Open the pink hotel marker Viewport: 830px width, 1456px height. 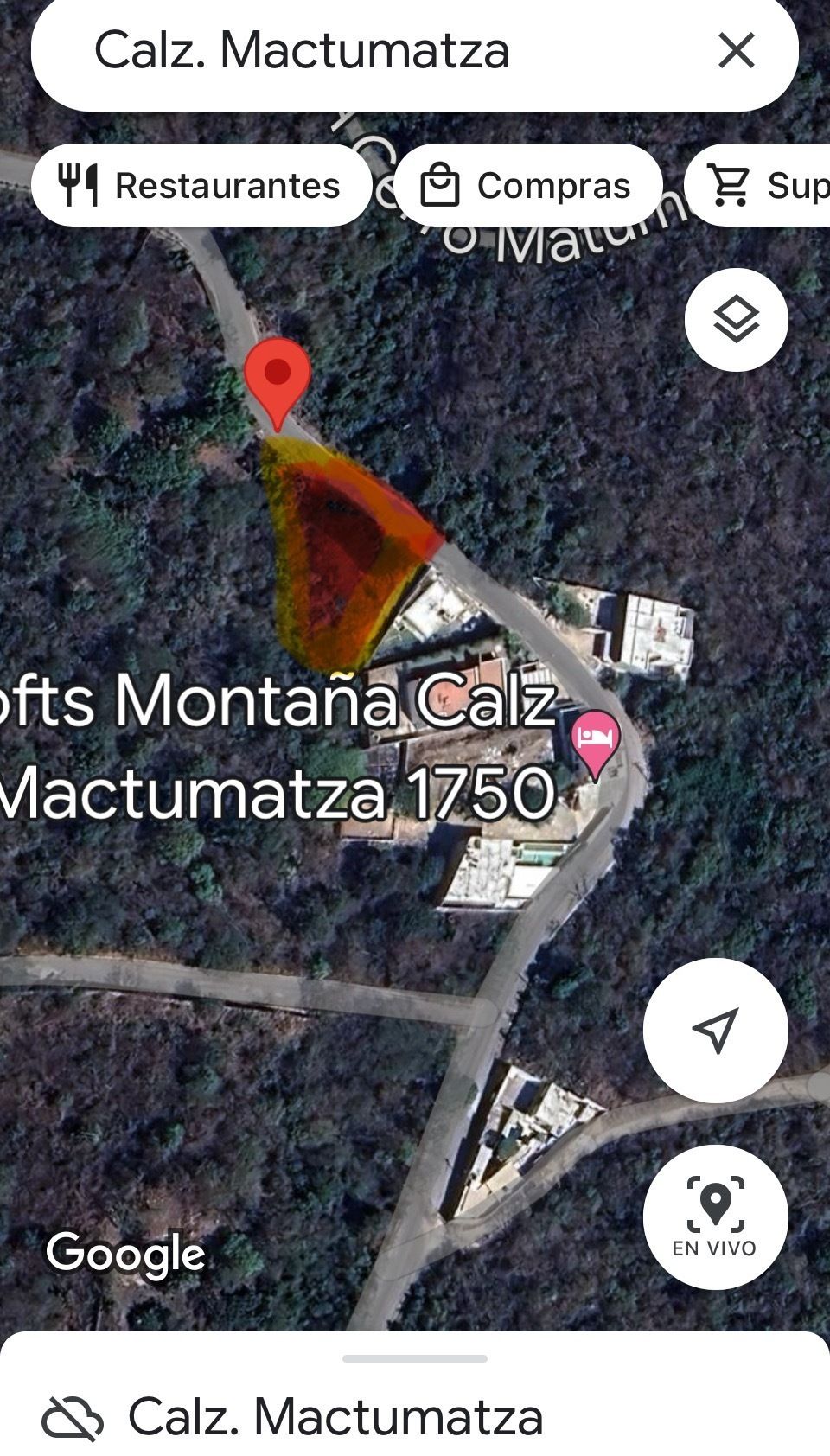coord(596,741)
